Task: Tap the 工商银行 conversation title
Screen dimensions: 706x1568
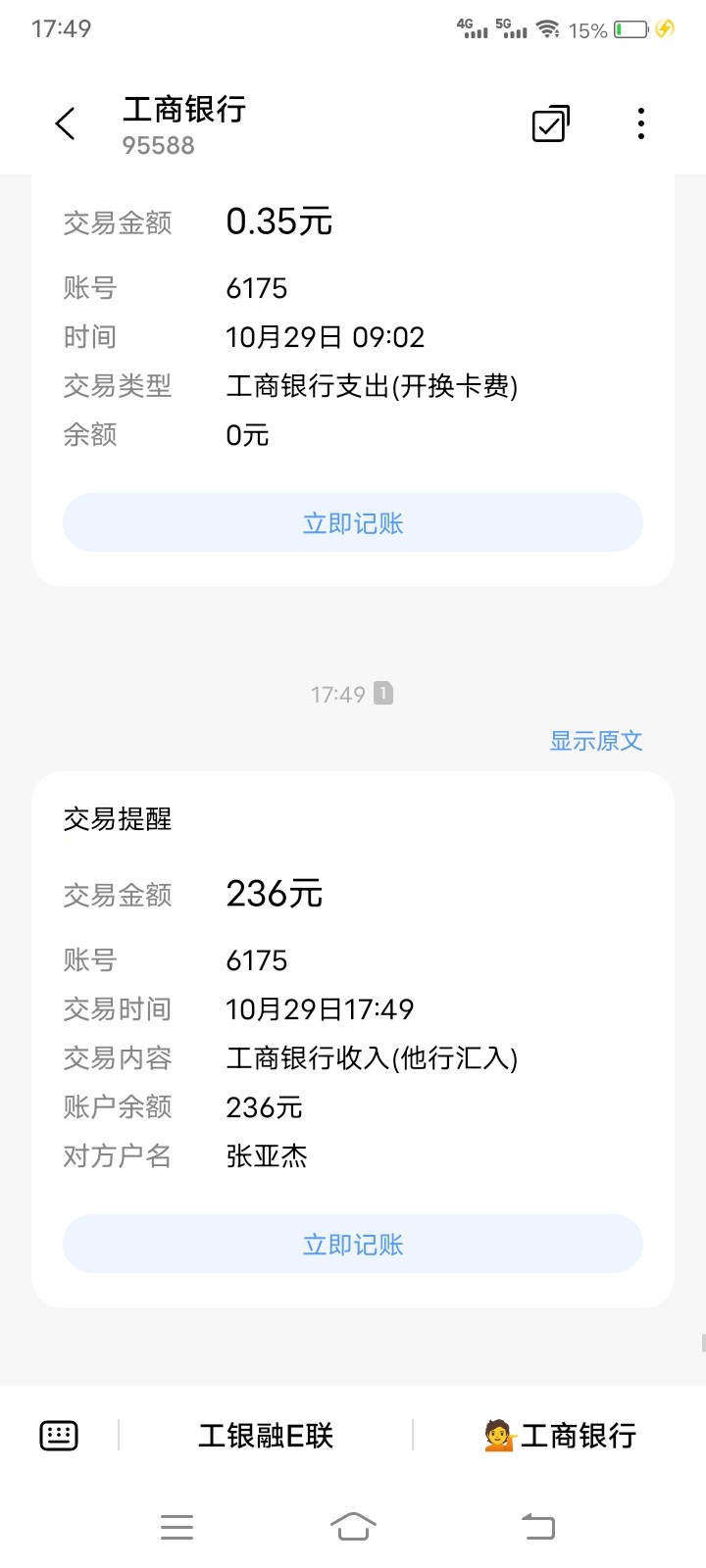Action: (182, 110)
